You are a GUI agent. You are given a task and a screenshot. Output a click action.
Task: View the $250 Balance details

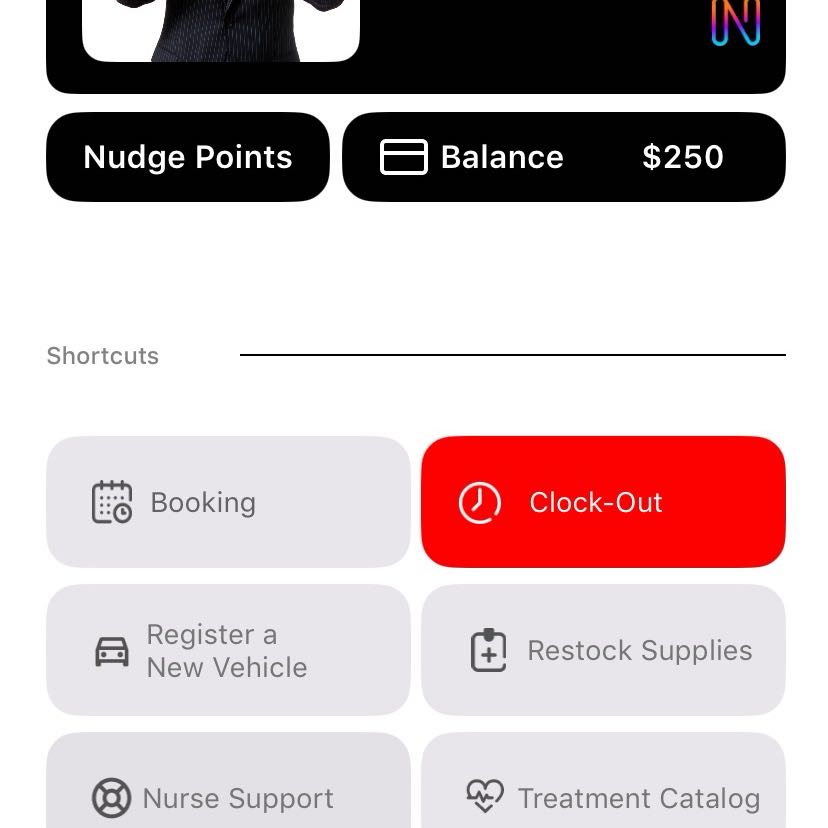coord(563,157)
